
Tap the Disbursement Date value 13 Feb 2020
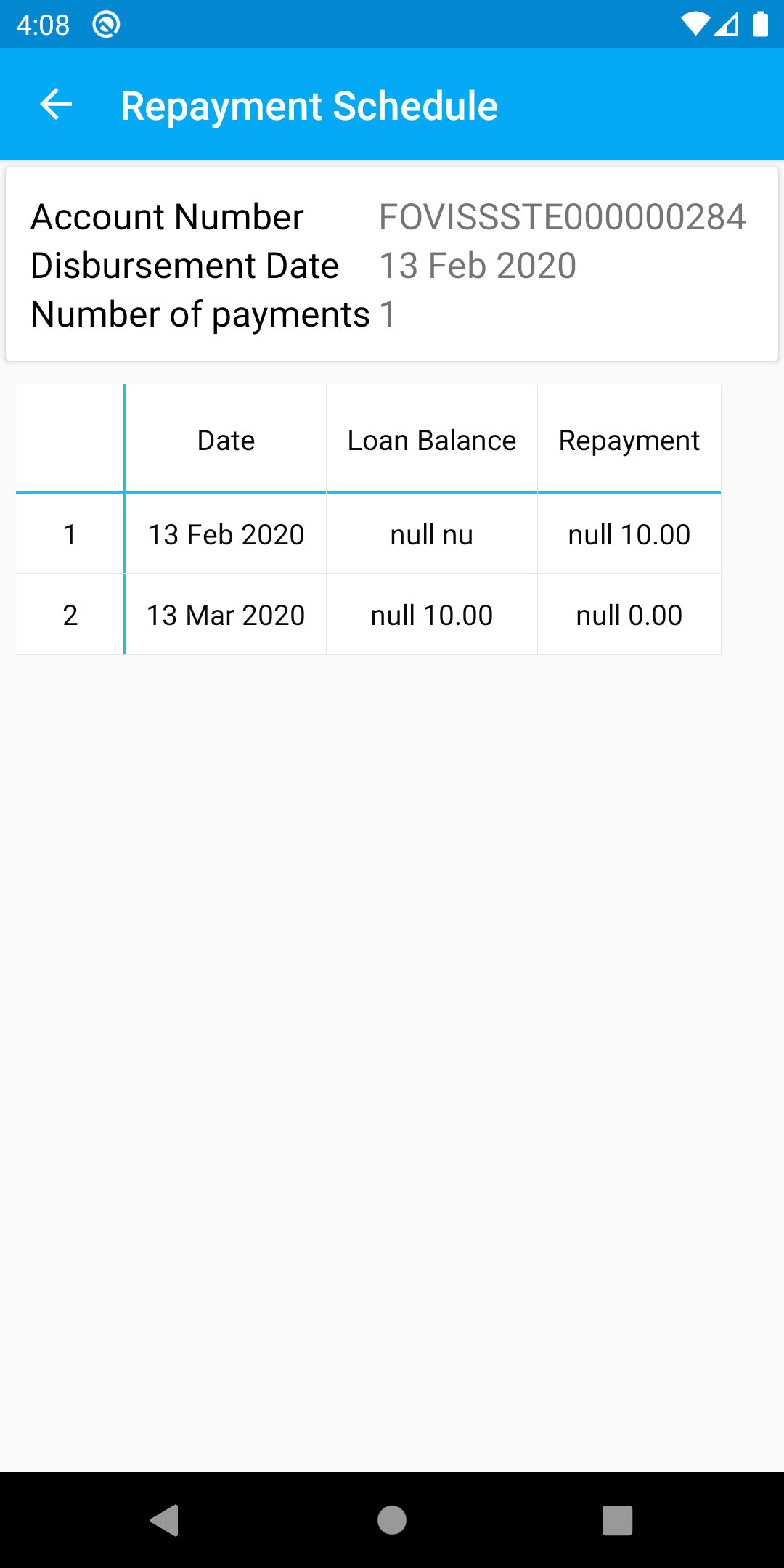[477, 266]
